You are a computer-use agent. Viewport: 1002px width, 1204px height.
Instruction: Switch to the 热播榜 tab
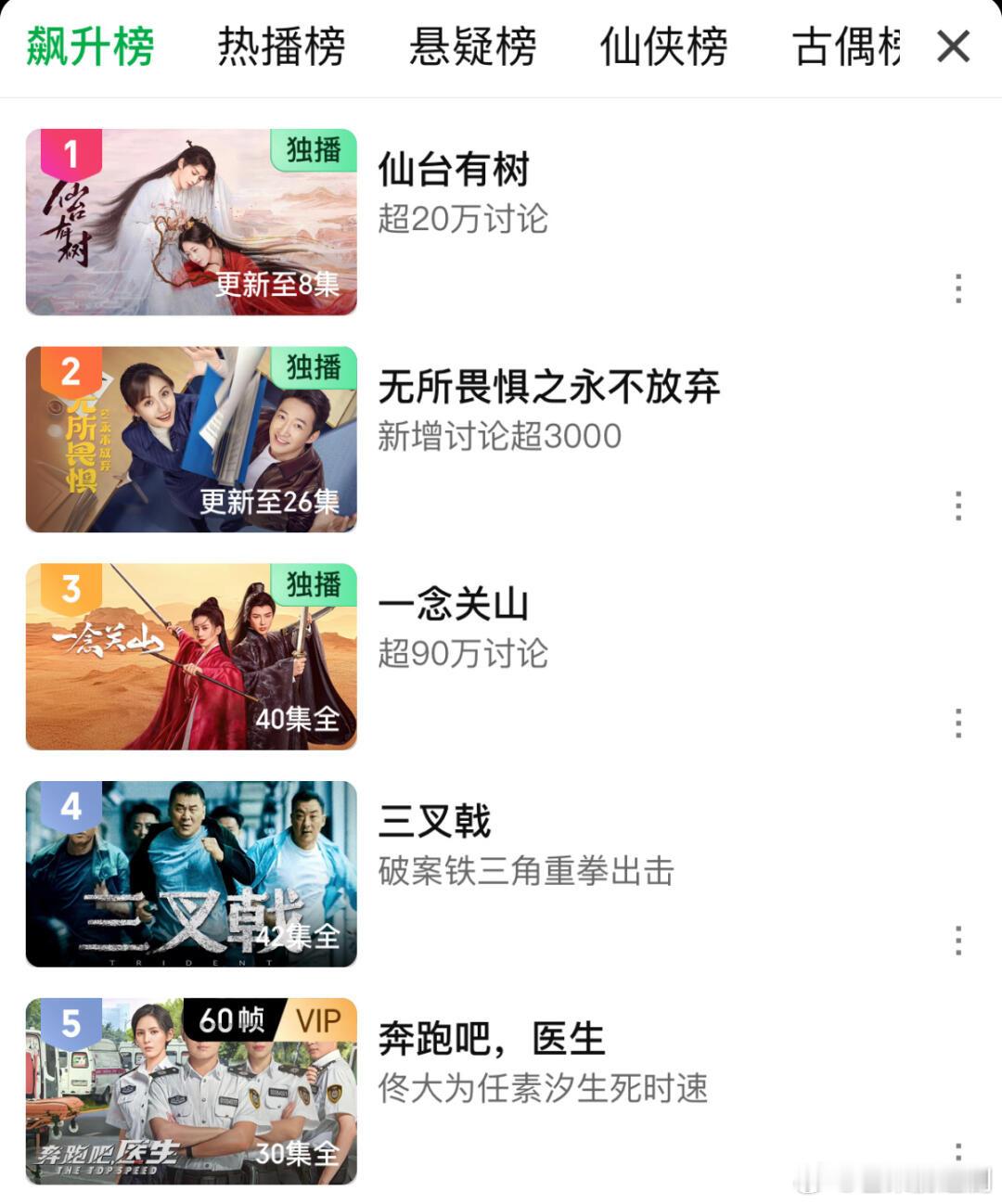(281, 46)
